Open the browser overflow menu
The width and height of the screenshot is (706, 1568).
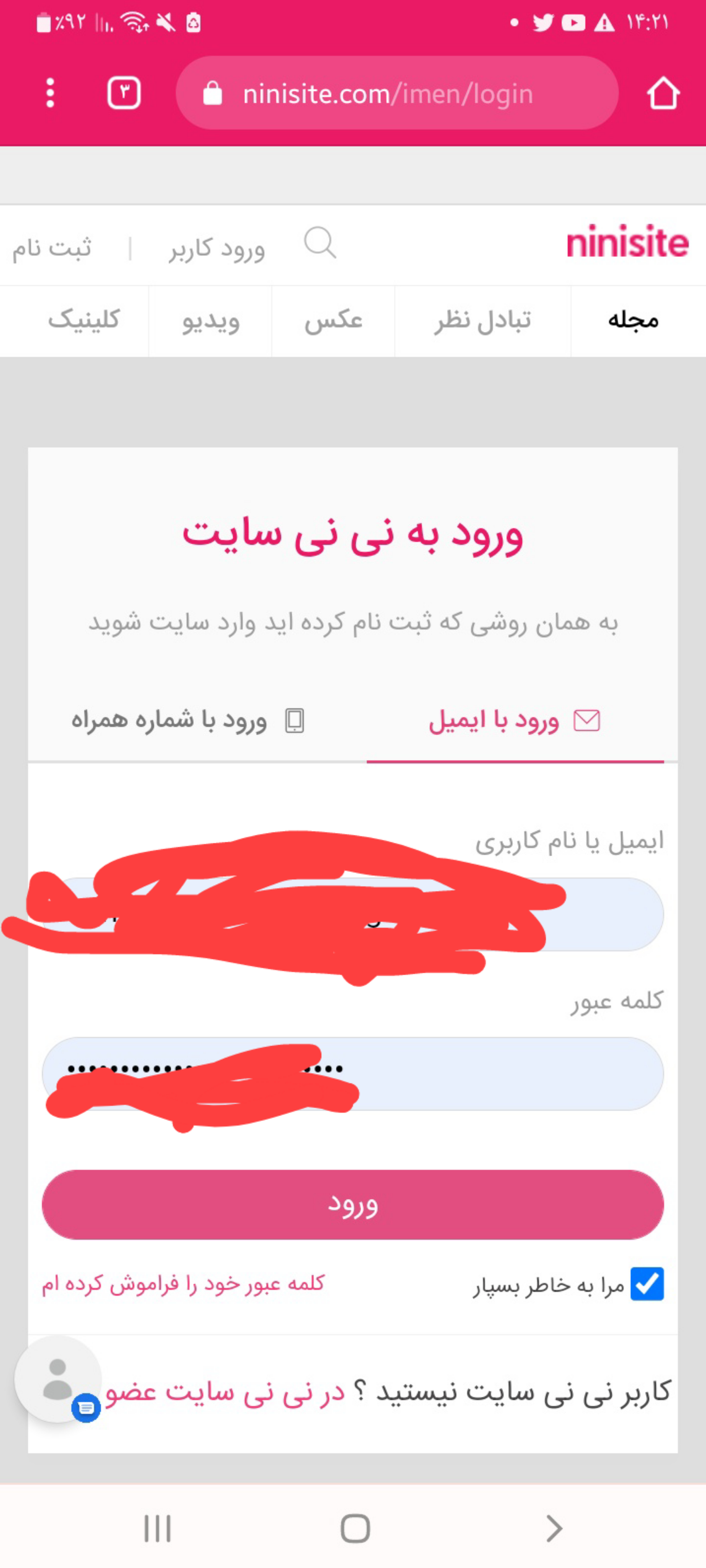(x=50, y=93)
